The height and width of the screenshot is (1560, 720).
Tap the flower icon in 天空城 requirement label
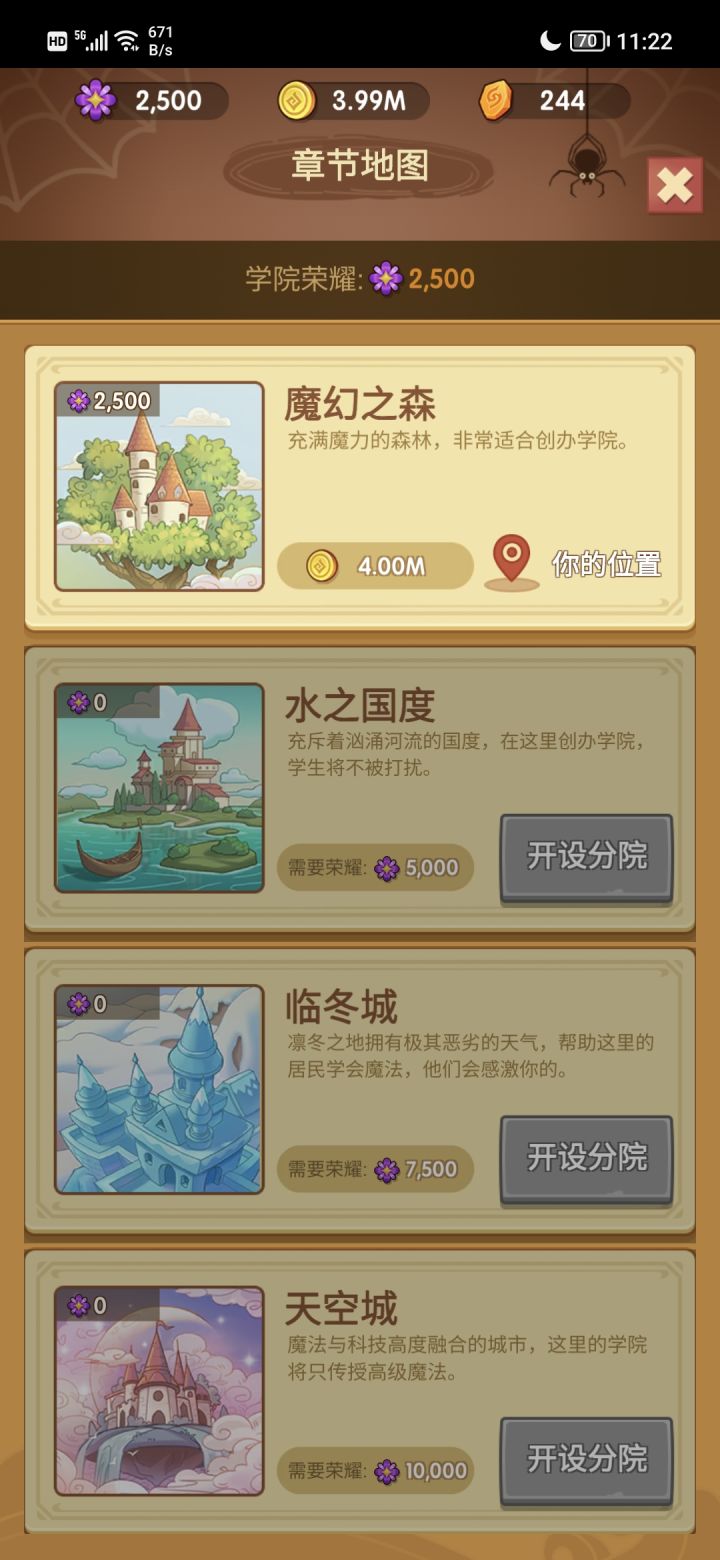388,1469
